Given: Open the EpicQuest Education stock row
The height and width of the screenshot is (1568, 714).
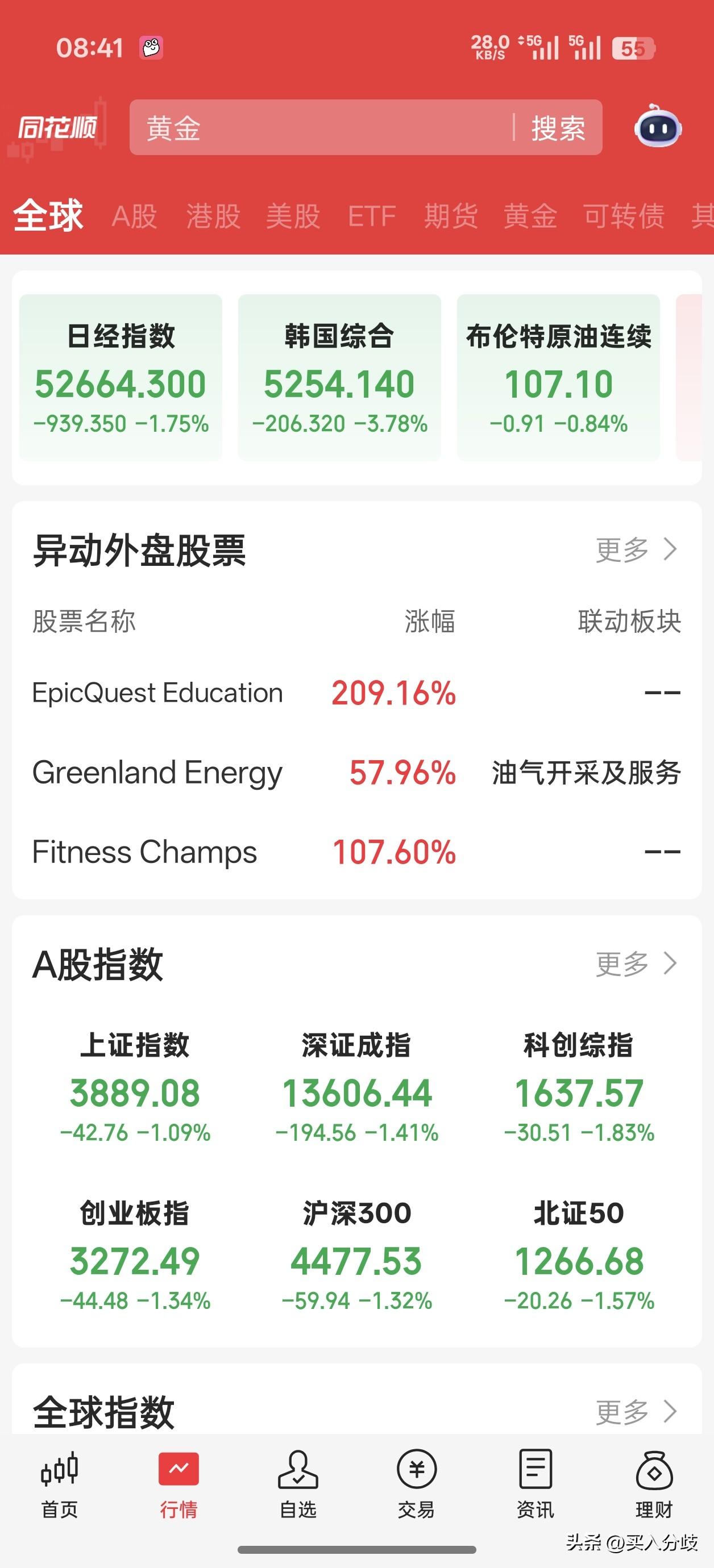Looking at the screenshot, I should (x=357, y=693).
